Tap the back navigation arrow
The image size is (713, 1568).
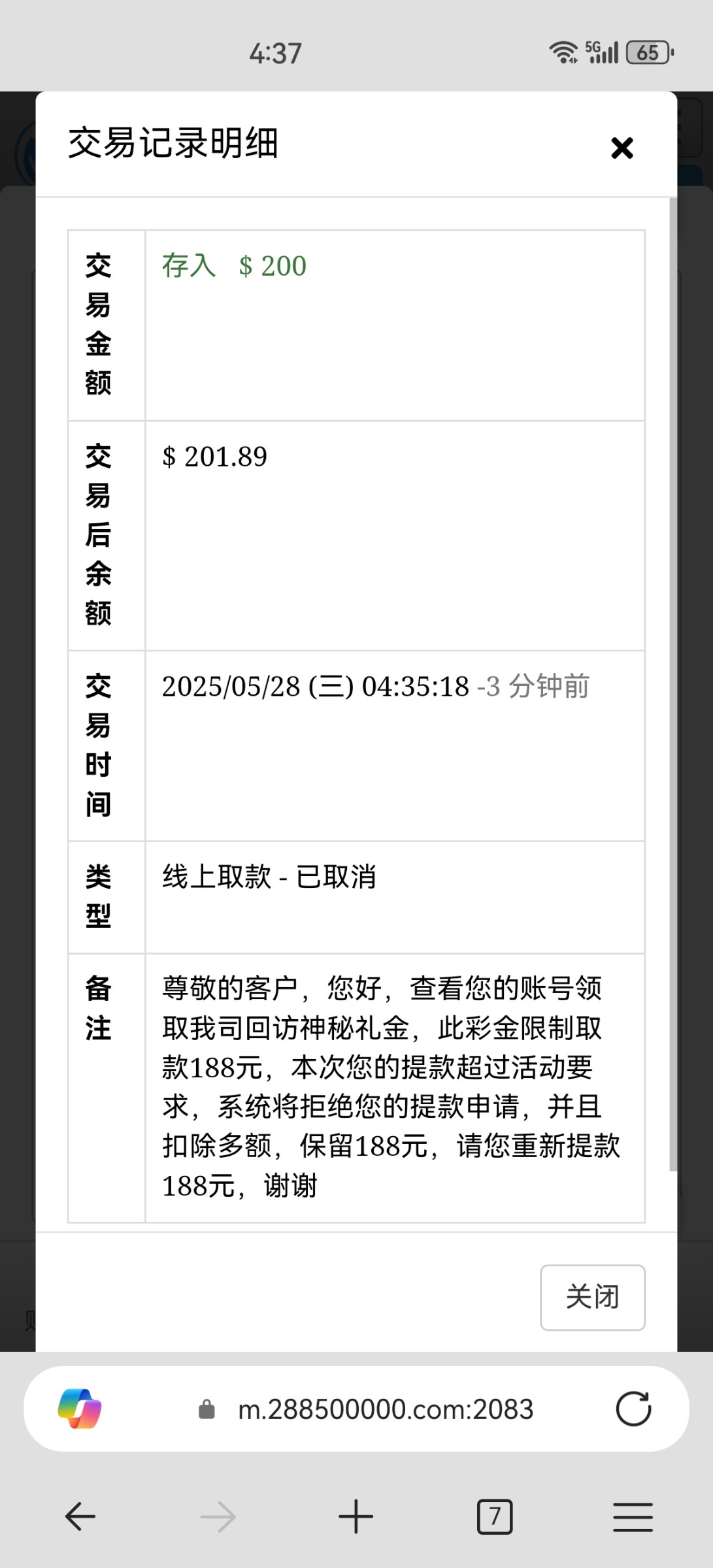tap(80, 1517)
